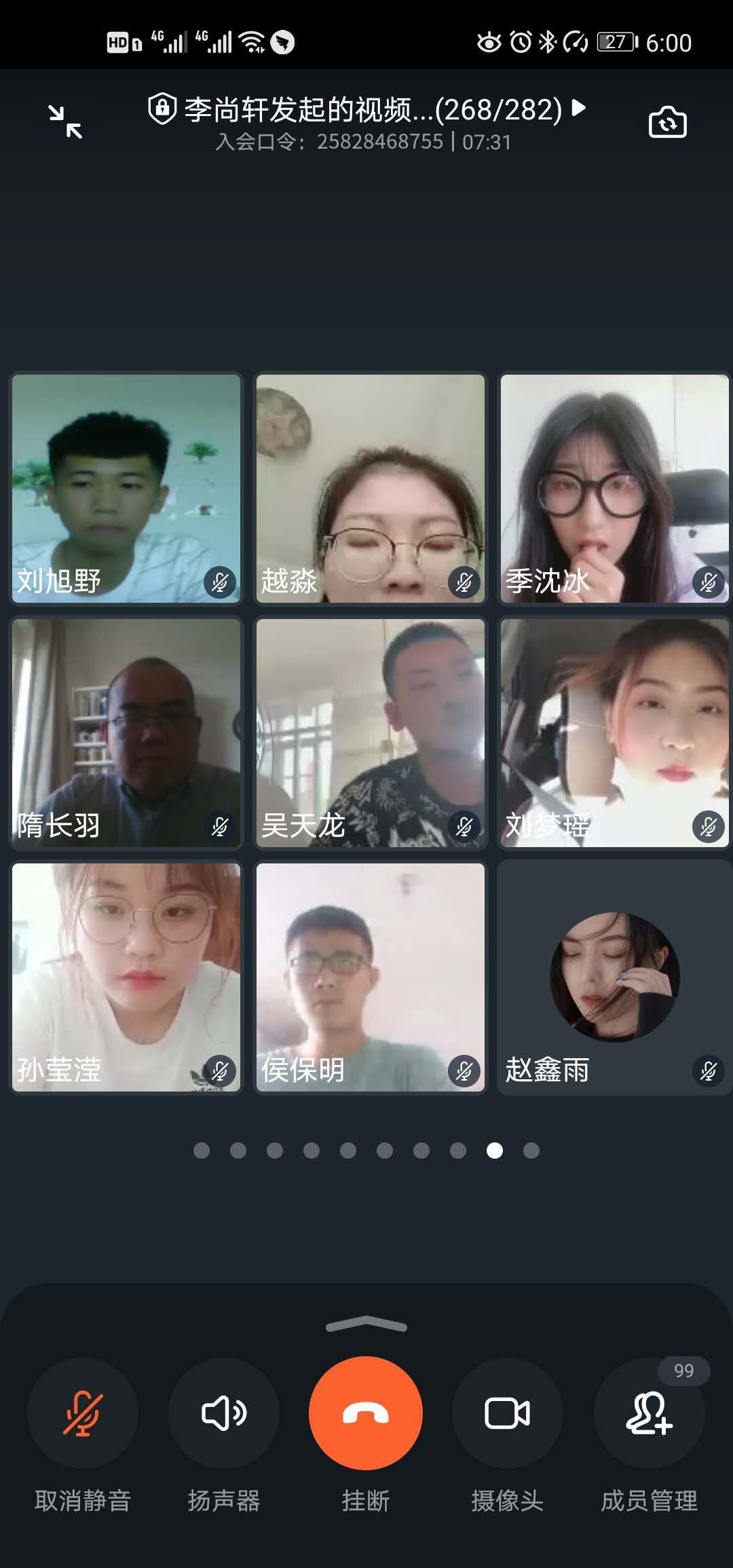Open 季沈冰's video tile
The height and width of the screenshot is (1568, 733).
click(x=614, y=488)
